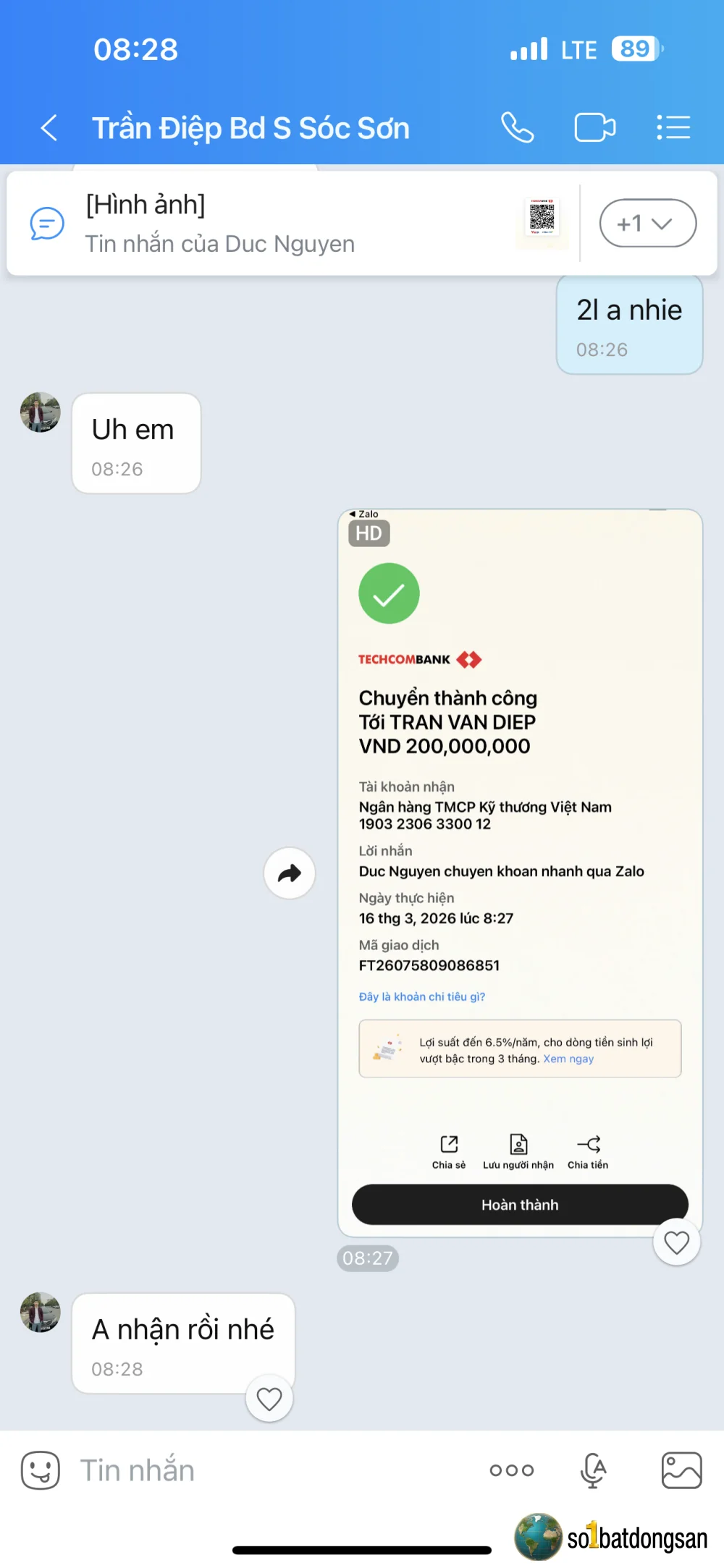Tap "Đây là khoản chi tiêu gì?" link
Image resolution: width=724 pixels, height=1568 pixels.
point(422,996)
